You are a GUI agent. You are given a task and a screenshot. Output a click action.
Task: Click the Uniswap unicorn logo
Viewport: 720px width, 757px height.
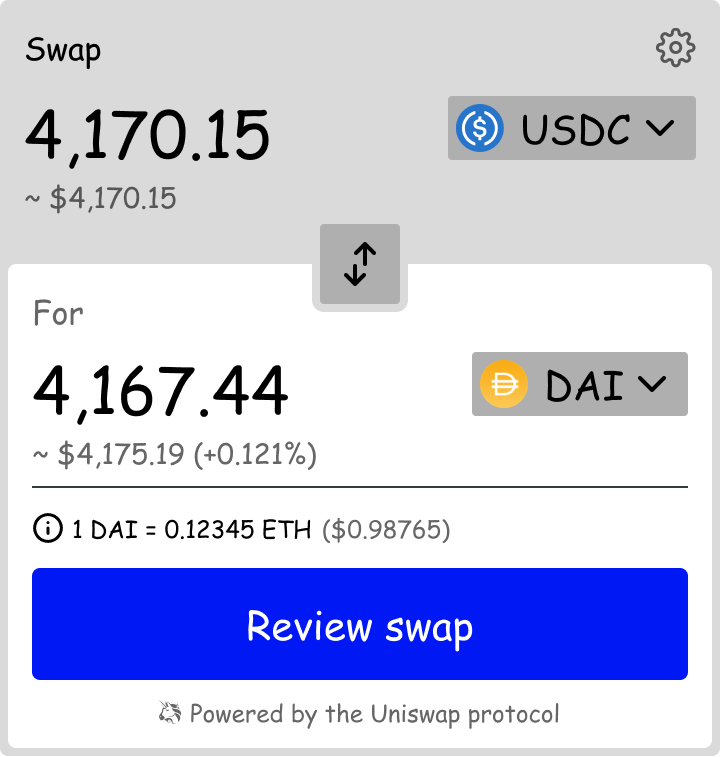click(x=168, y=713)
